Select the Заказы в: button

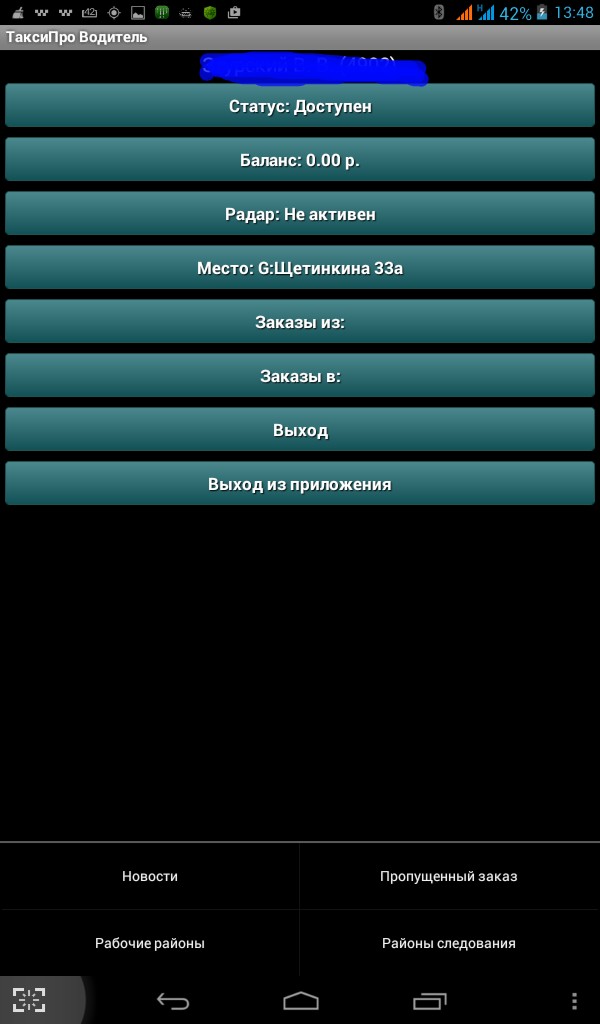point(300,376)
